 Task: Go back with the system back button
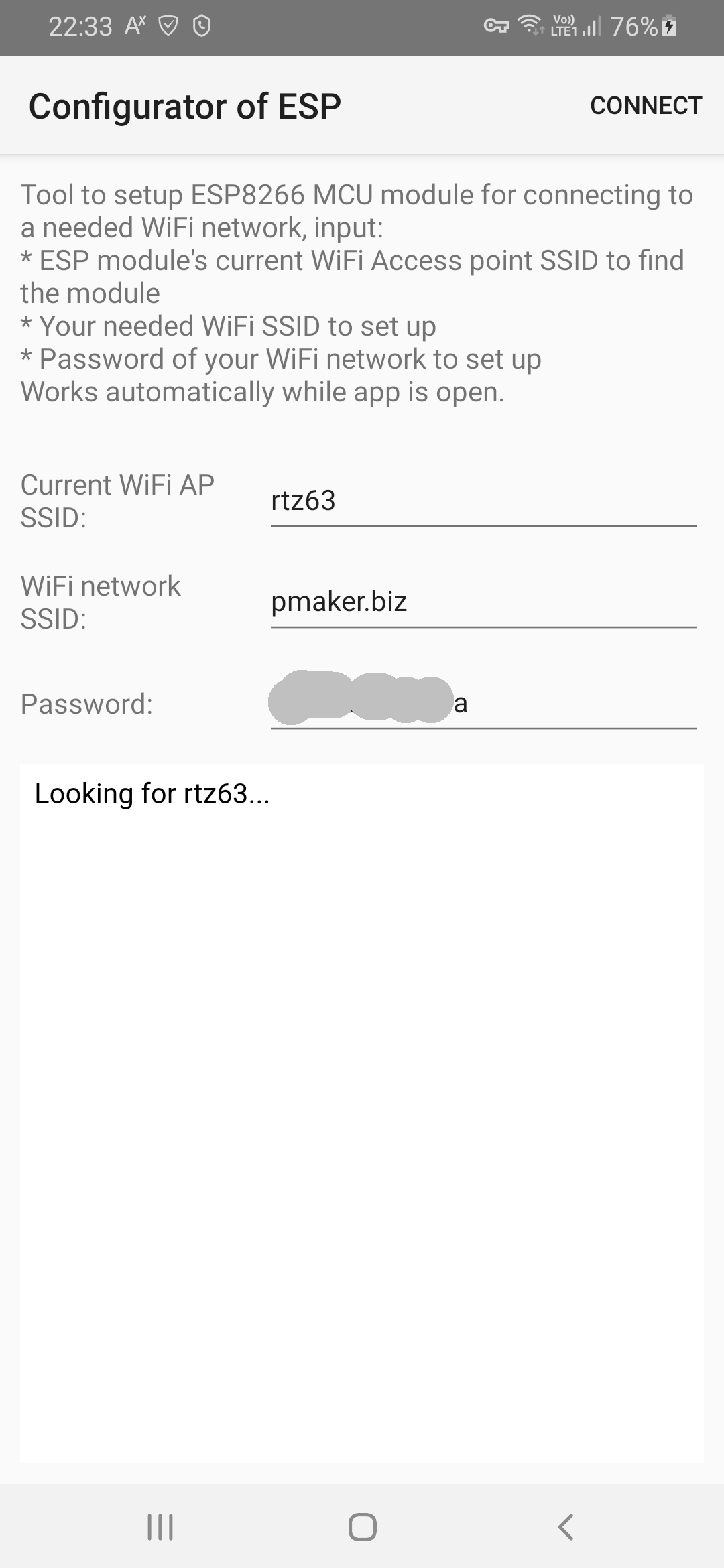565,1527
